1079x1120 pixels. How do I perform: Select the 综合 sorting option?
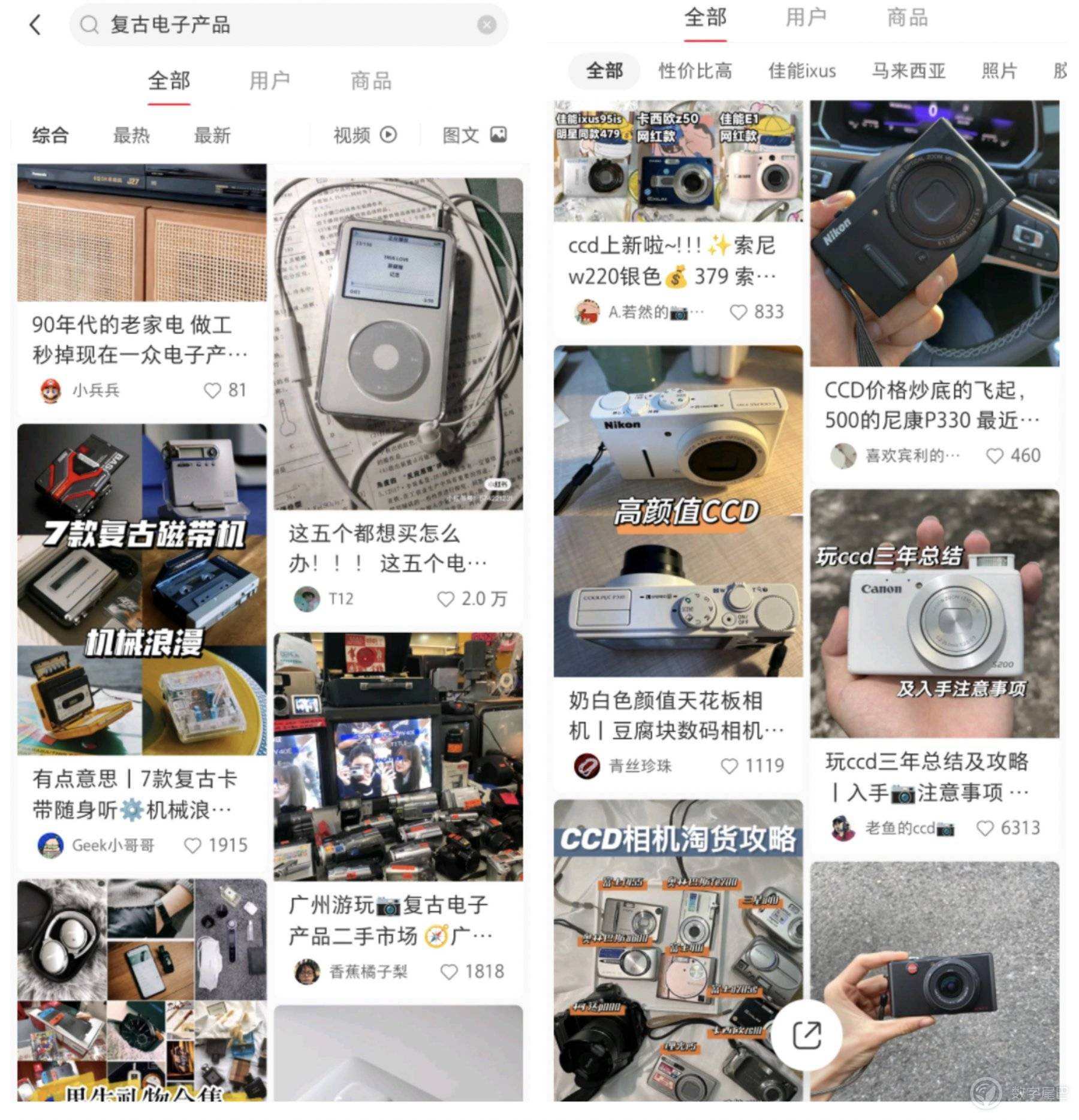point(50,136)
